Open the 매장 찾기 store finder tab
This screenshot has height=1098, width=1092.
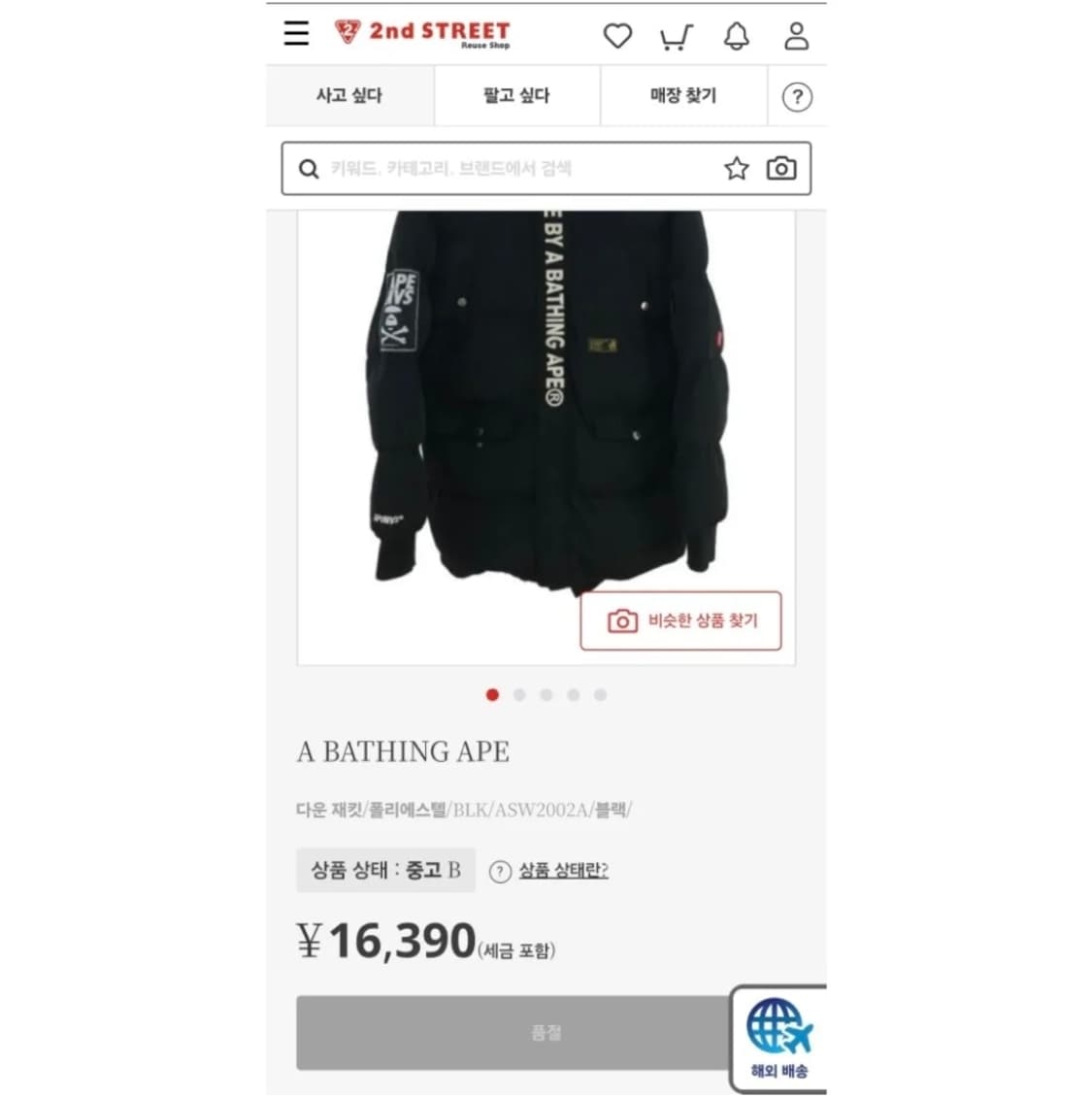[682, 96]
